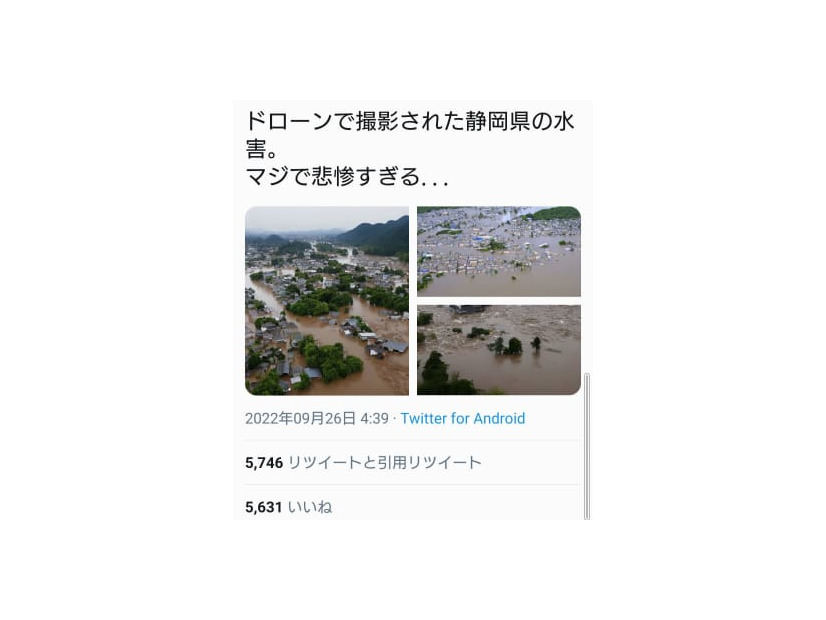Tap the Twitter for Android link
Screen dimensions: 826x620
[462, 419]
